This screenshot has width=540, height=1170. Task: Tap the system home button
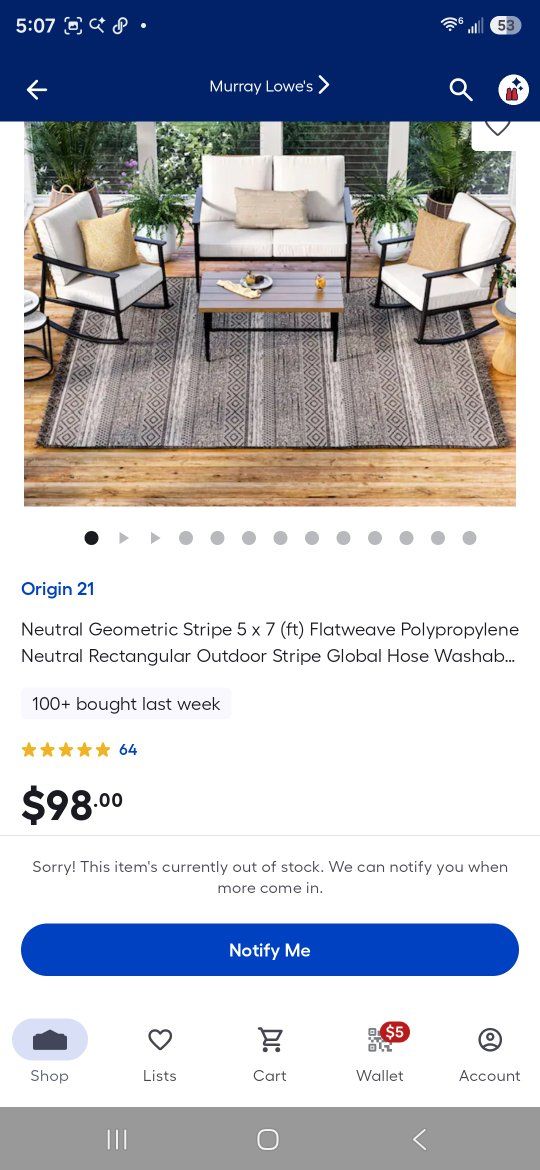pyautogui.click(x=268, y=1139)
